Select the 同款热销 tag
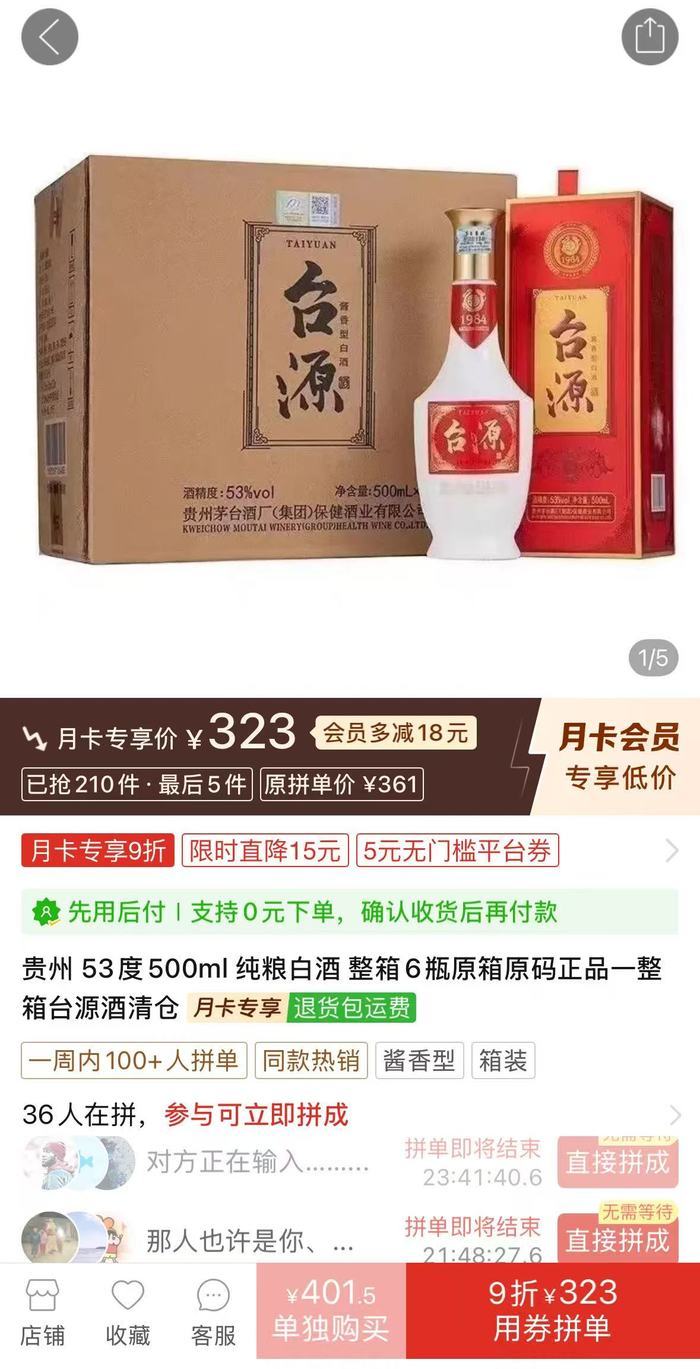This screenshot has width=700, height=1369. pos(311,1061)
